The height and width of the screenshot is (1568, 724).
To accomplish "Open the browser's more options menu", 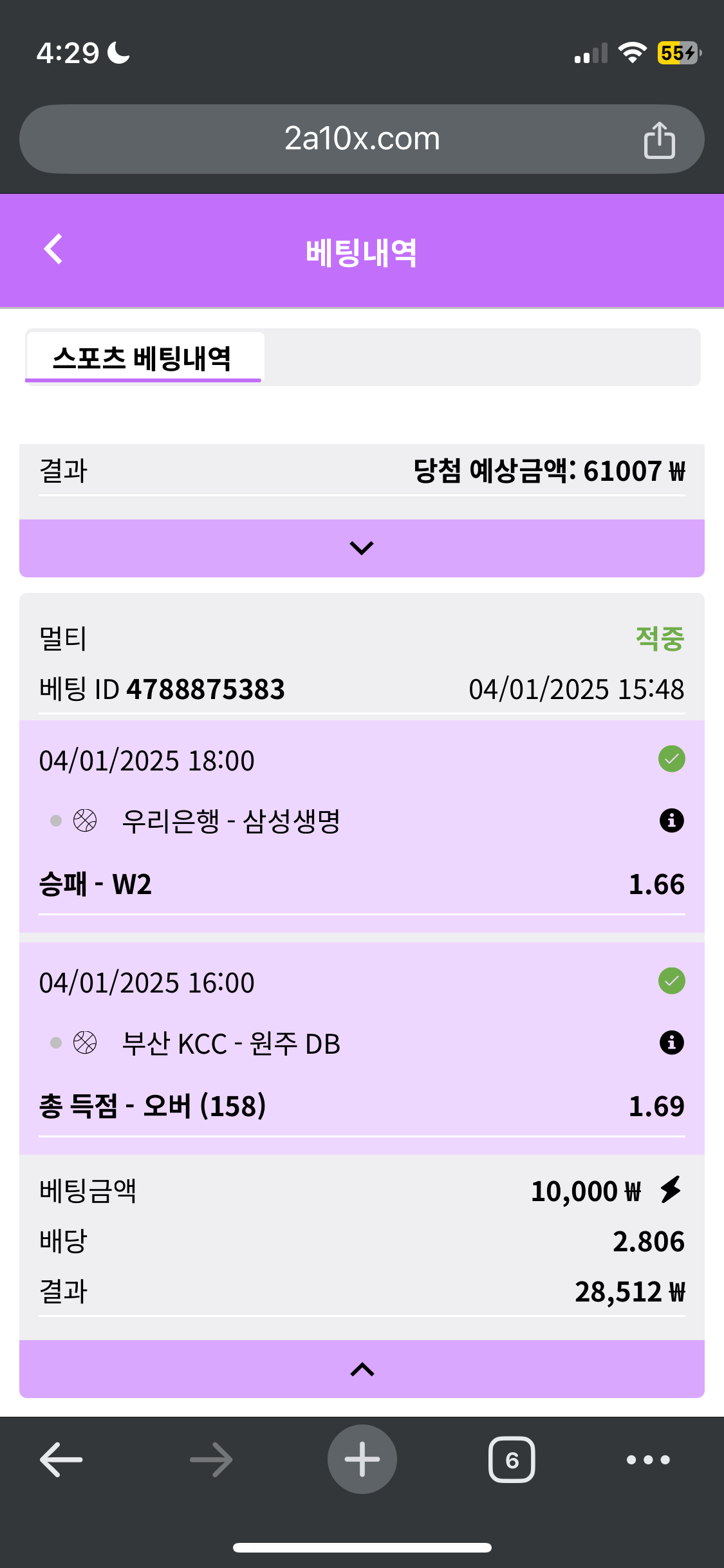I will tap(648, 1459).
